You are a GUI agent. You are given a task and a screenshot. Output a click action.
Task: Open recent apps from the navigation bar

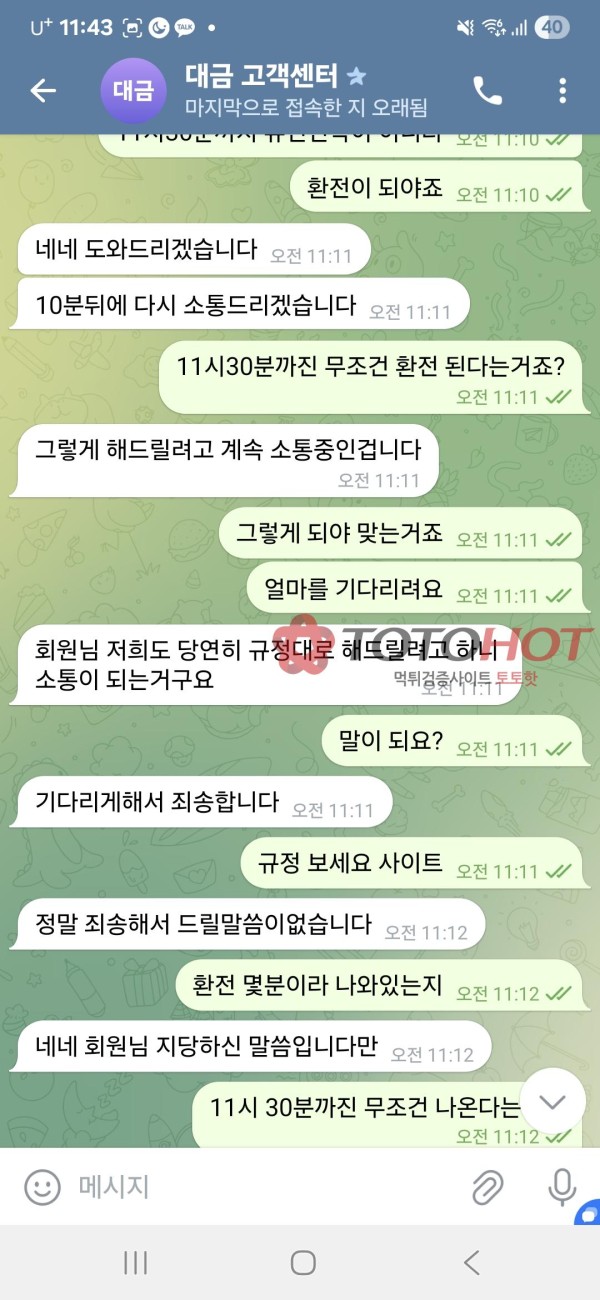135,1262
